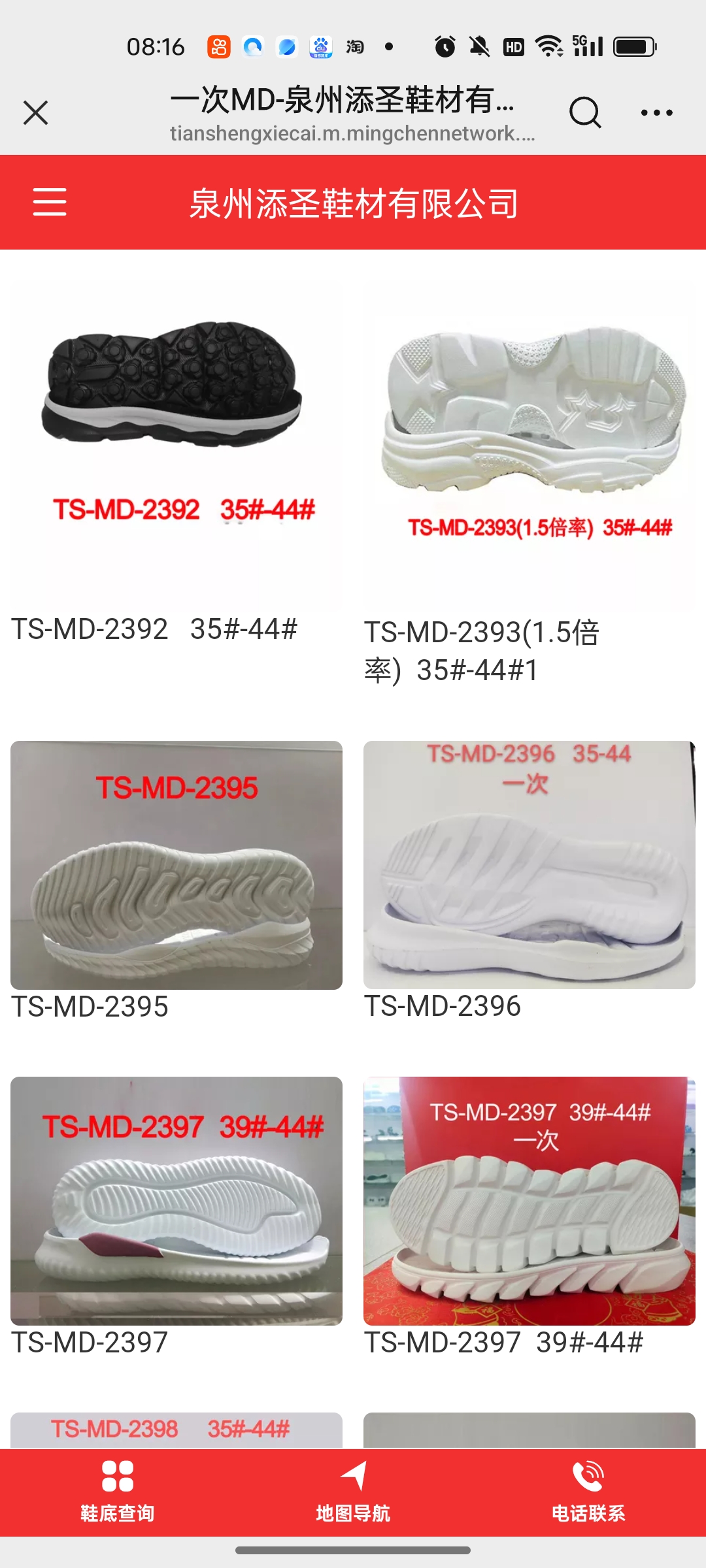
Task: Open the three-dot overflow menu
Action: 656,113
